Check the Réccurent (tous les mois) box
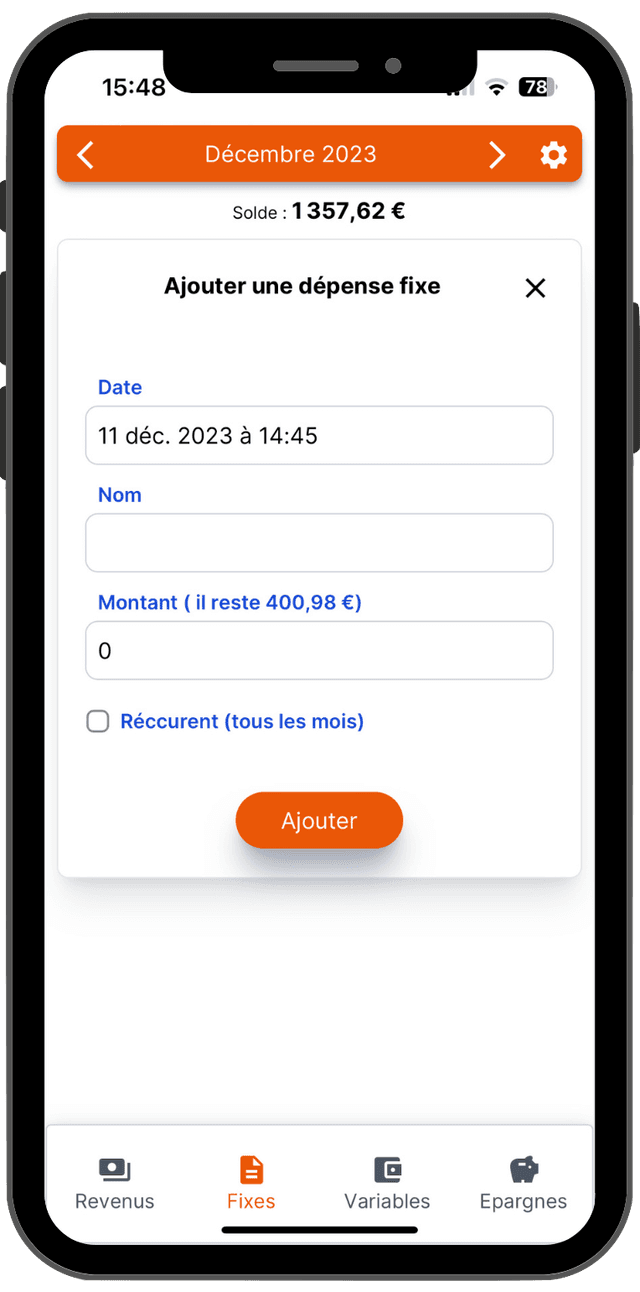 point(98,721)
